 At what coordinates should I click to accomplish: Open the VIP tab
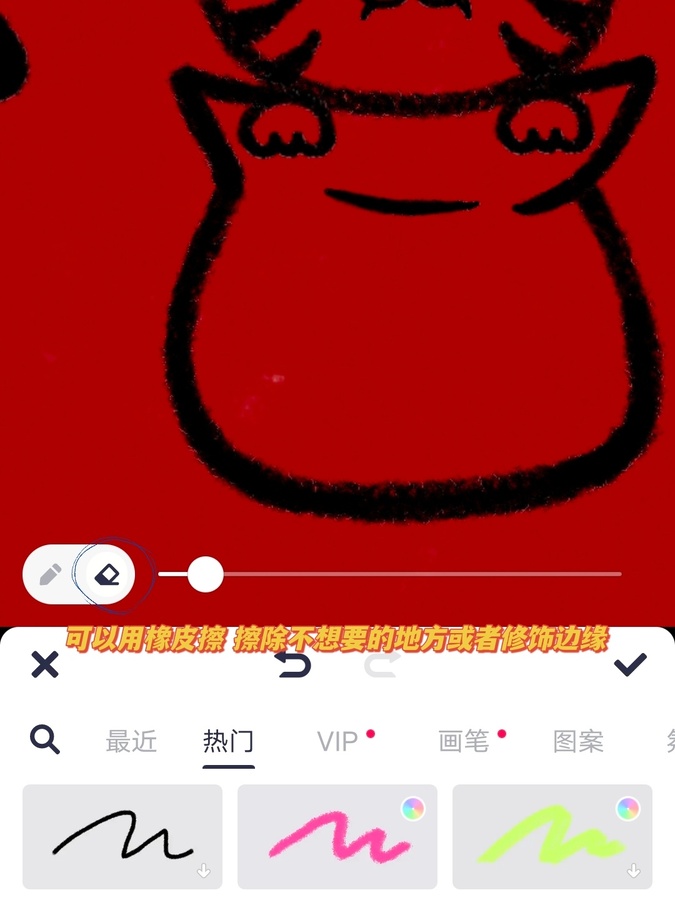338,741
